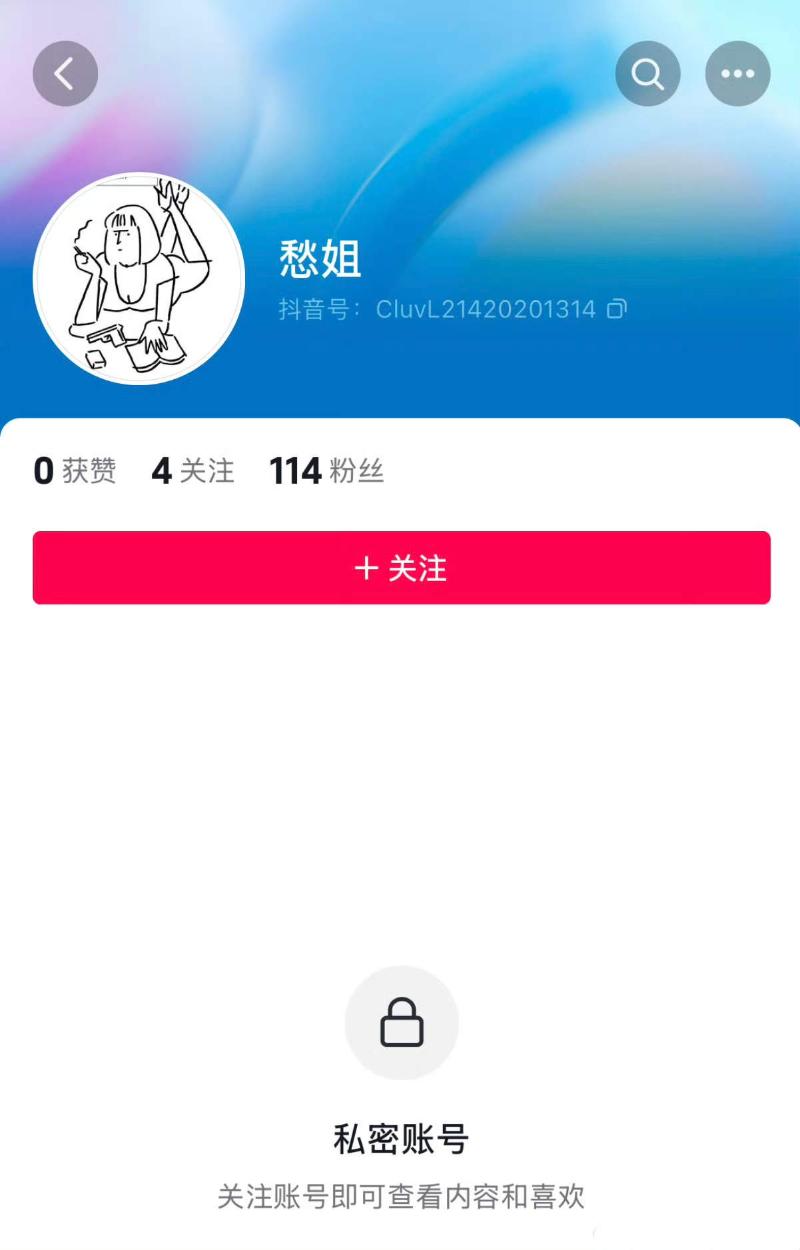Open the 4 关注 following list
This screenshot has width=800, height=1250.
coord(193,471)
